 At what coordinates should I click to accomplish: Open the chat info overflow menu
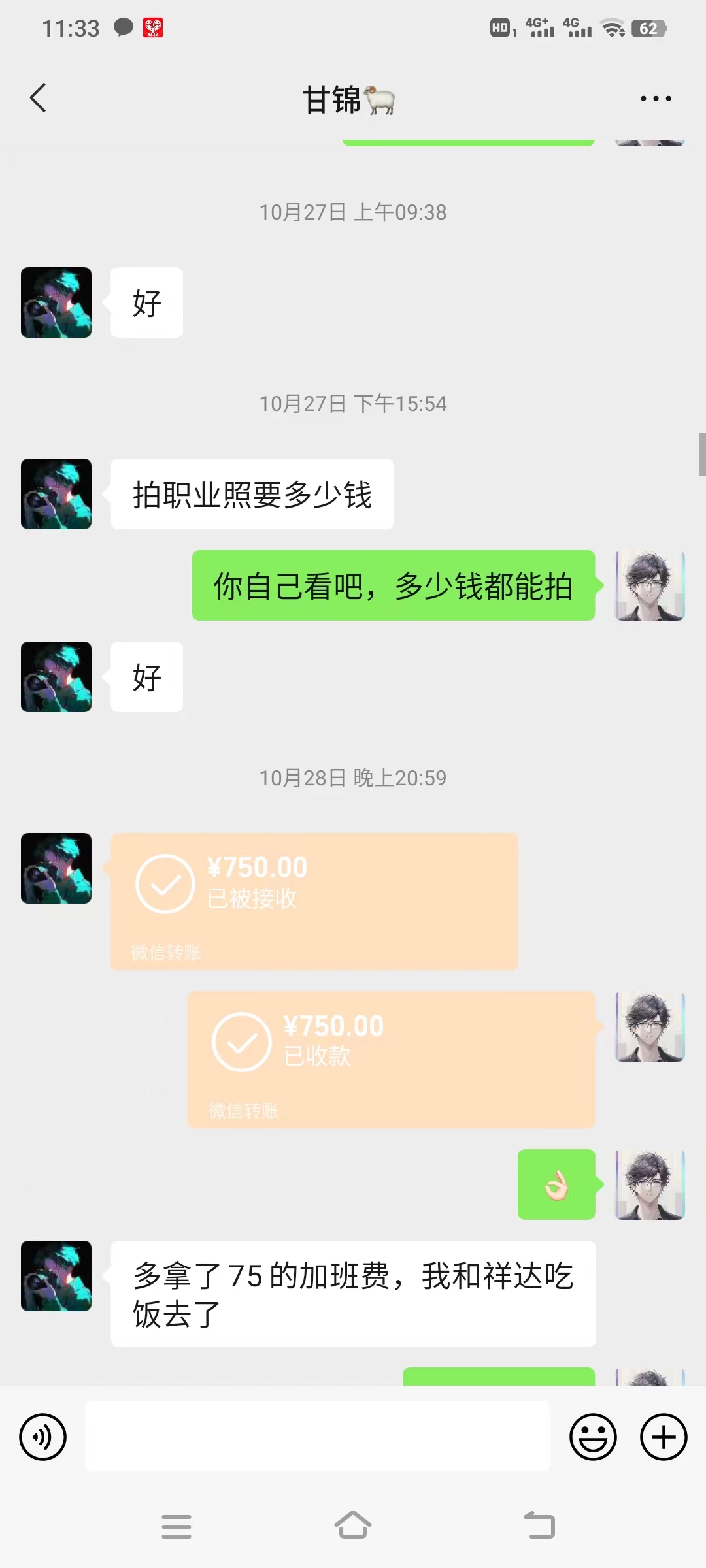point(655,99)
